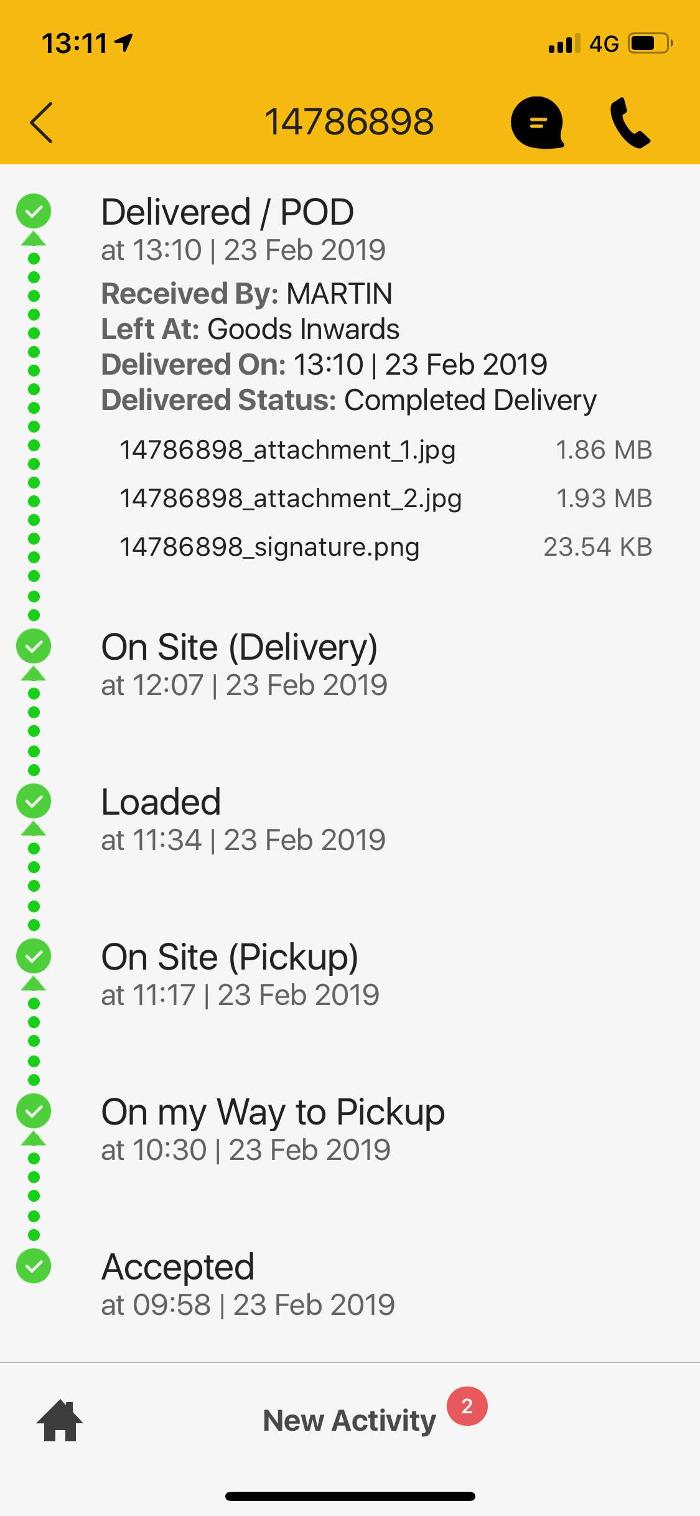Call using the phone icon

click(630, 124)
